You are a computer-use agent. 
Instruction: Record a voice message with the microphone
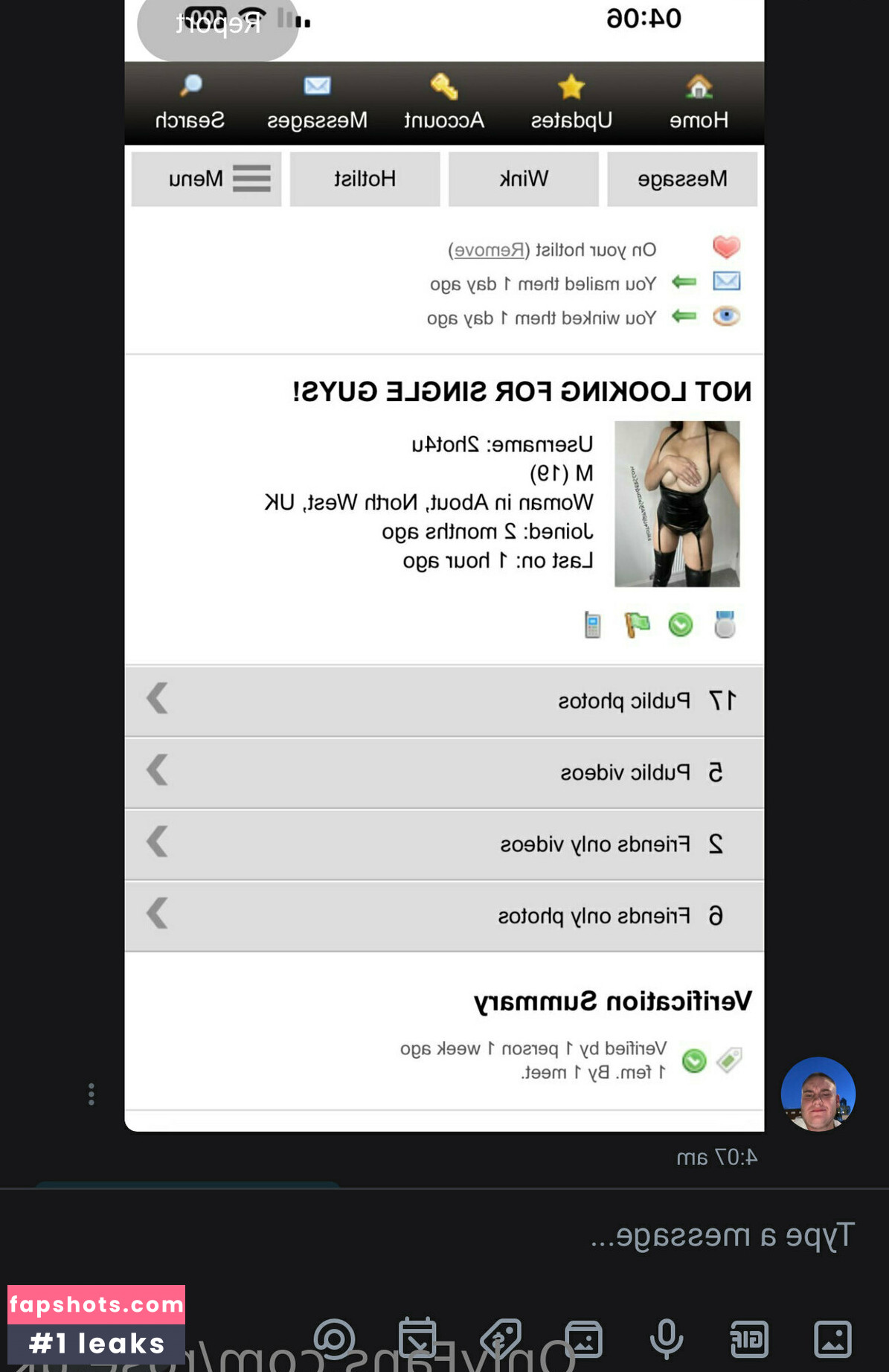(x=667, y=1339)
